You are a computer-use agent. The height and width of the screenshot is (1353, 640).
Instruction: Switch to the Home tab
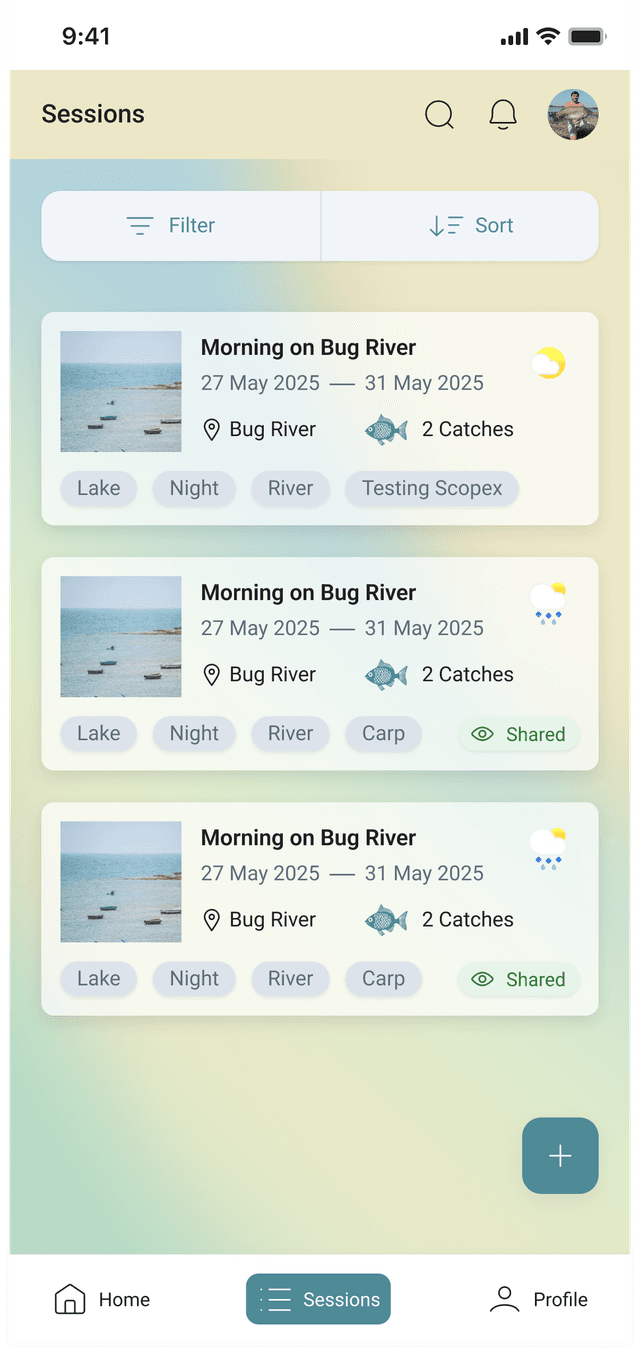point(101,1299)
